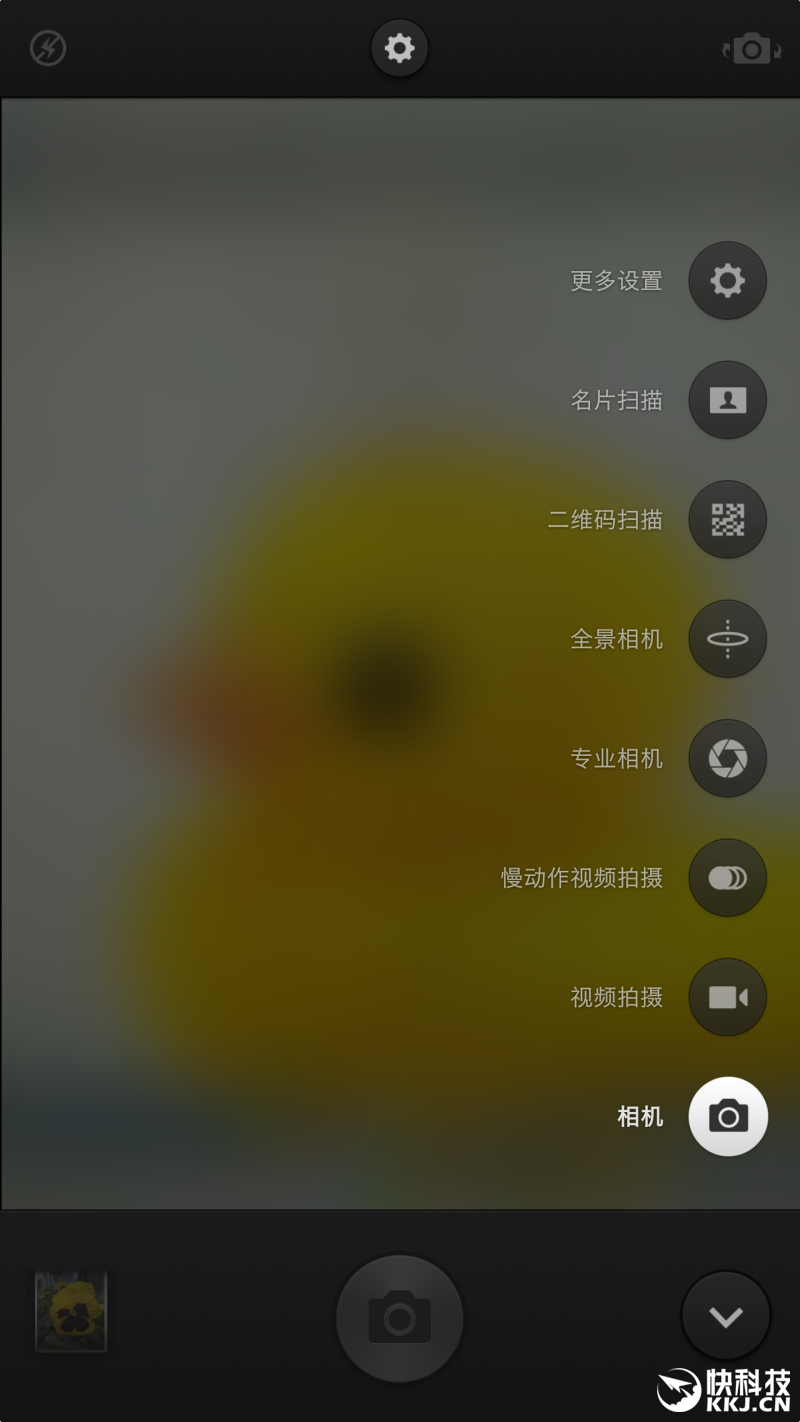This screenshot has height=1422, width=800.
Task: Switch to Video recording mode
Action: pos(727,997)
